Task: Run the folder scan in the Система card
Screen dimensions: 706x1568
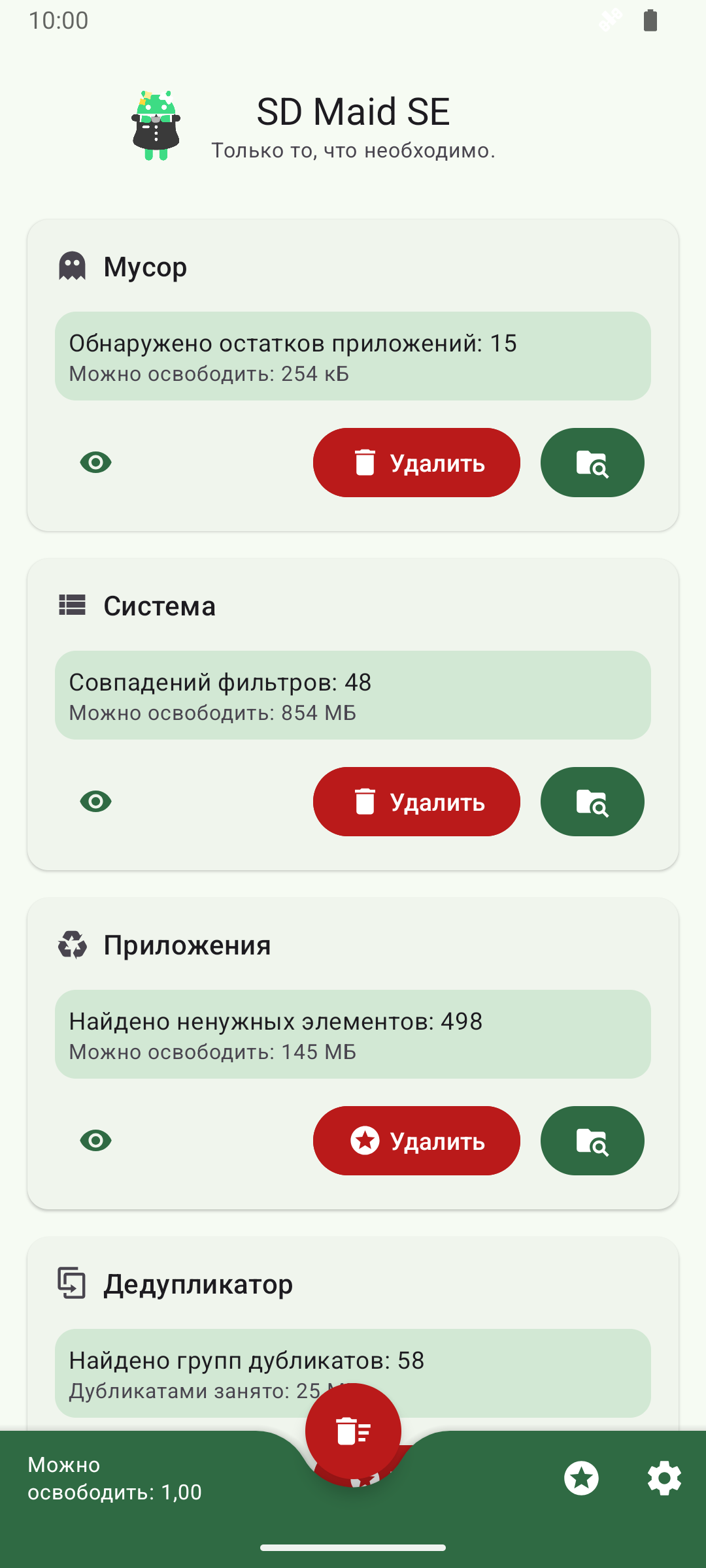Action: (x=592, y=802)
